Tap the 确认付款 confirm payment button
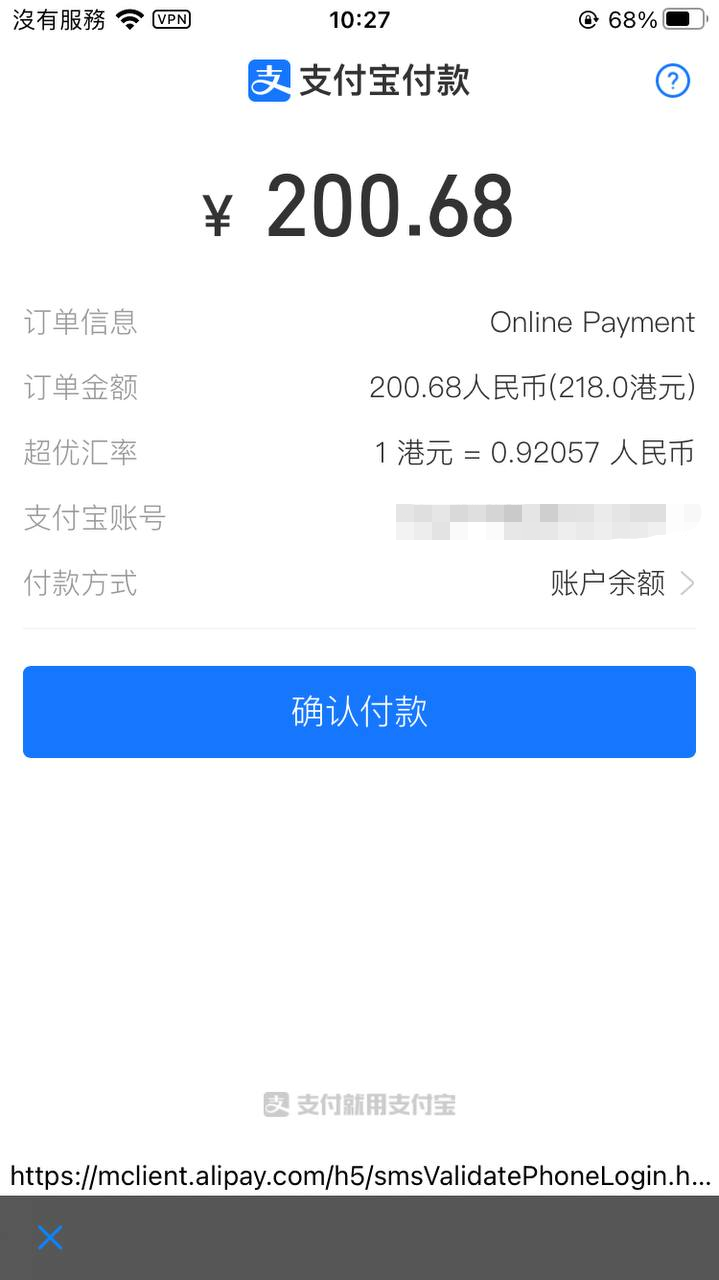The width and height of the screenshot is (719, 1280). coord(359,712)
